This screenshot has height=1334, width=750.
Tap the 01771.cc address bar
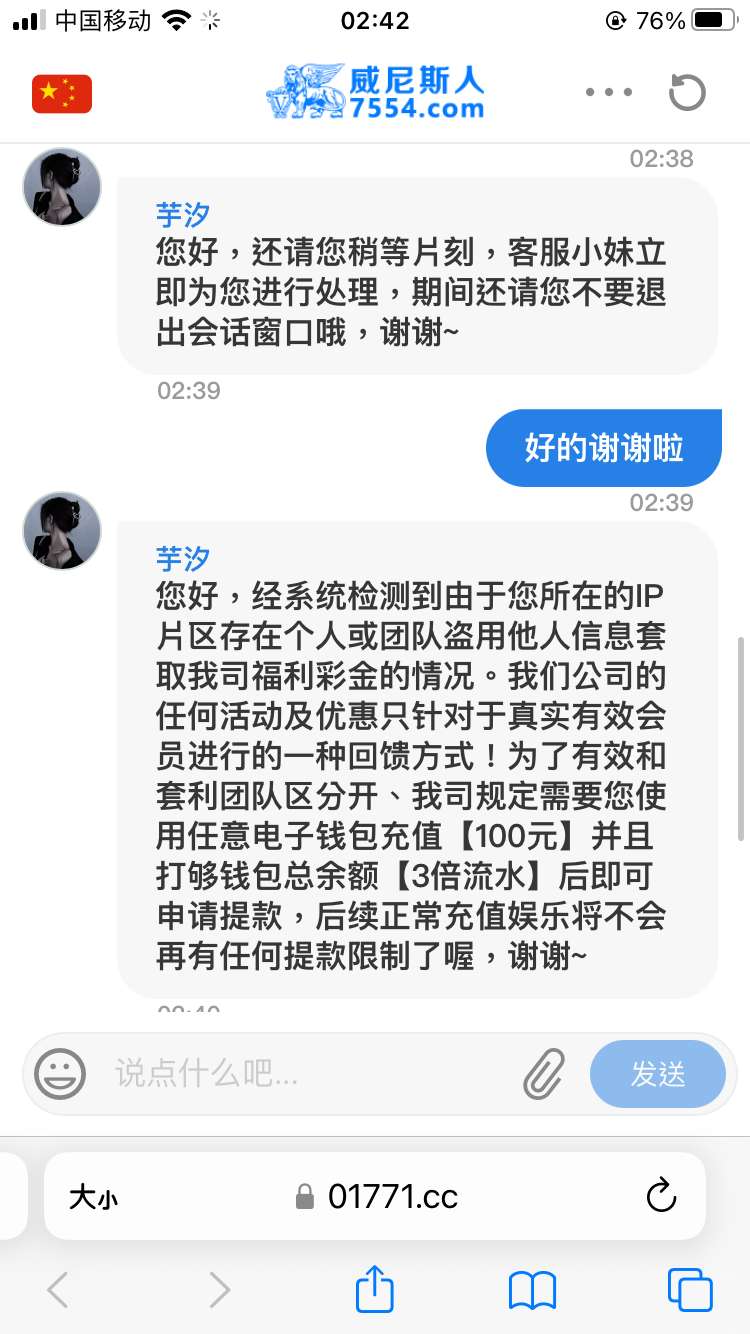[x=375, y=1196]
